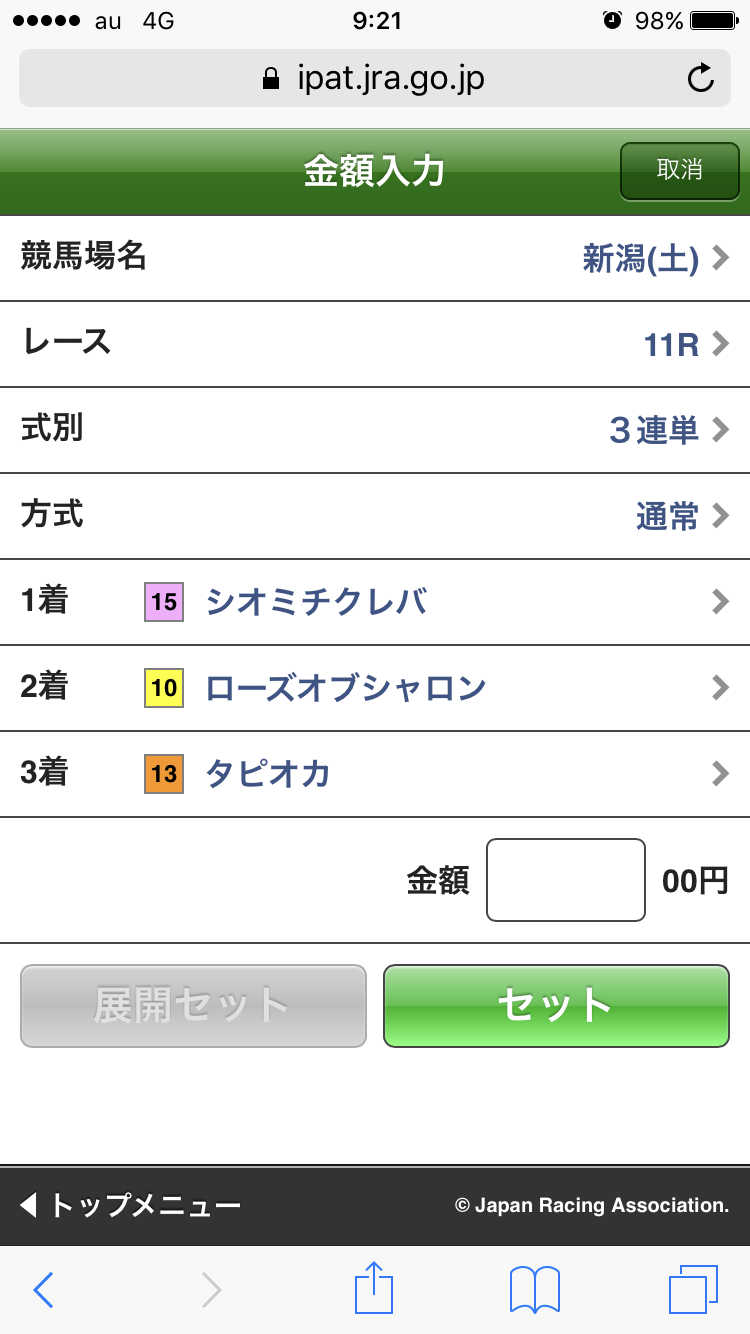Open Safari bookmarks
750x1334 pixels.
[x=535, y=1290]
